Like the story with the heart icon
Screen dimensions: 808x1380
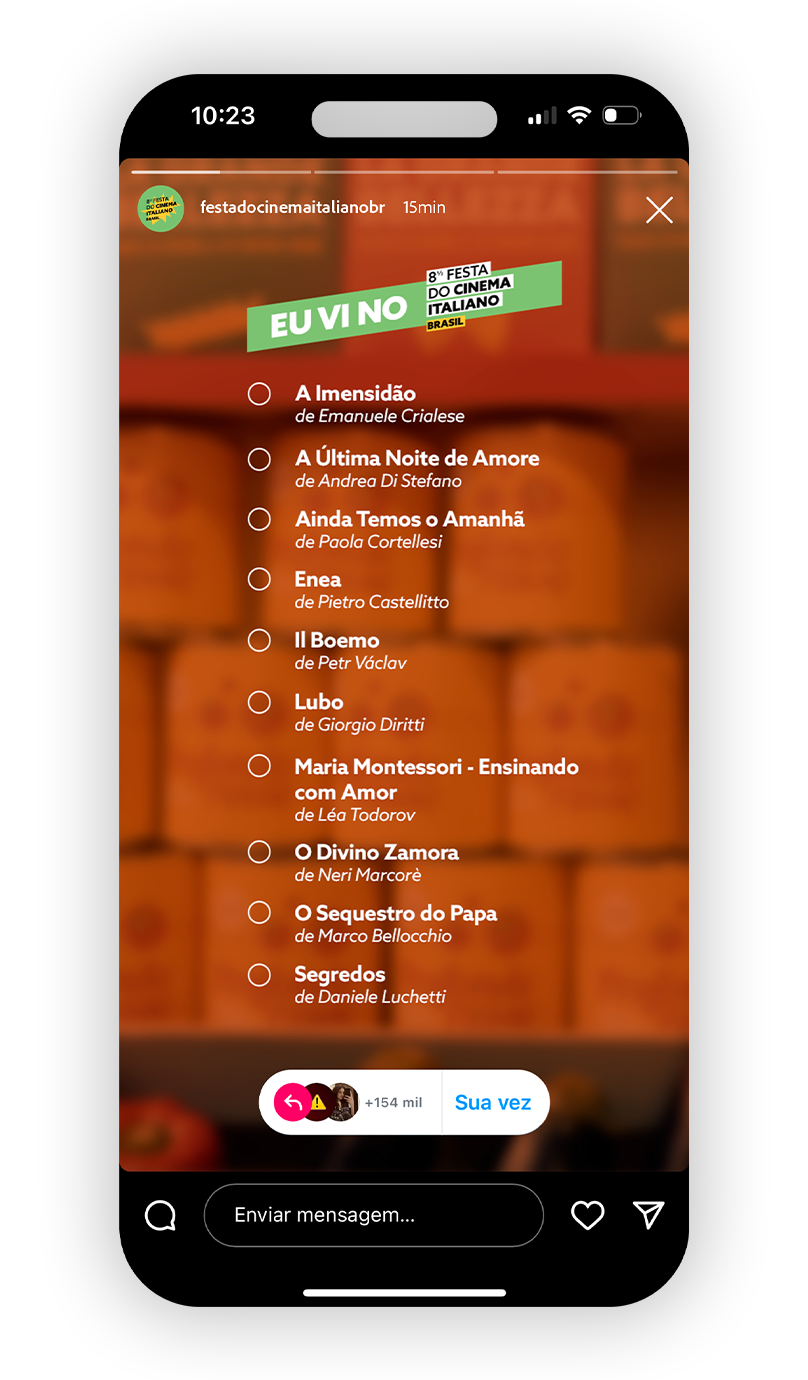(587, 1215)
